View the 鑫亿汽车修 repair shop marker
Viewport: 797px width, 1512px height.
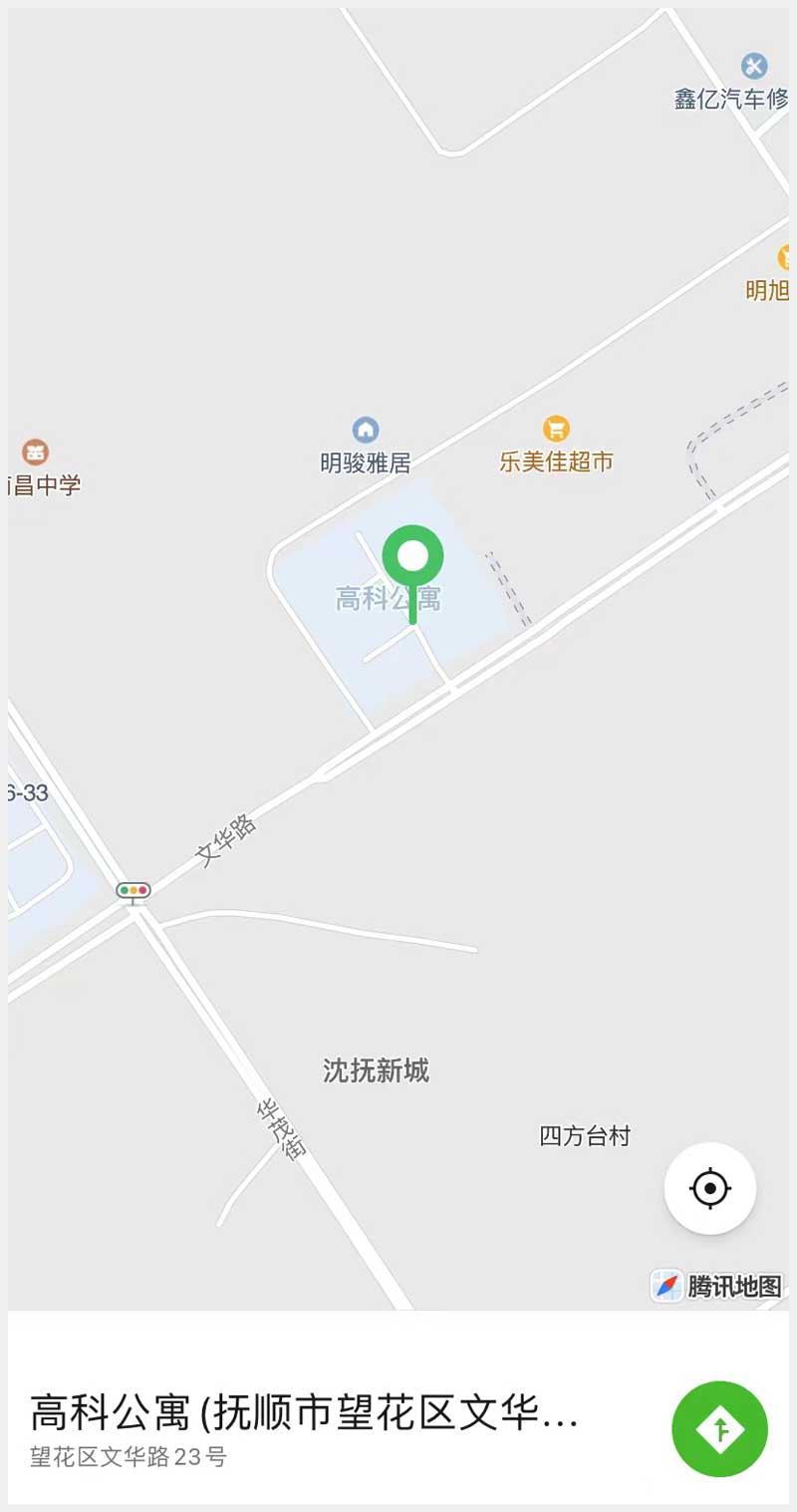[x=754, y=67]
